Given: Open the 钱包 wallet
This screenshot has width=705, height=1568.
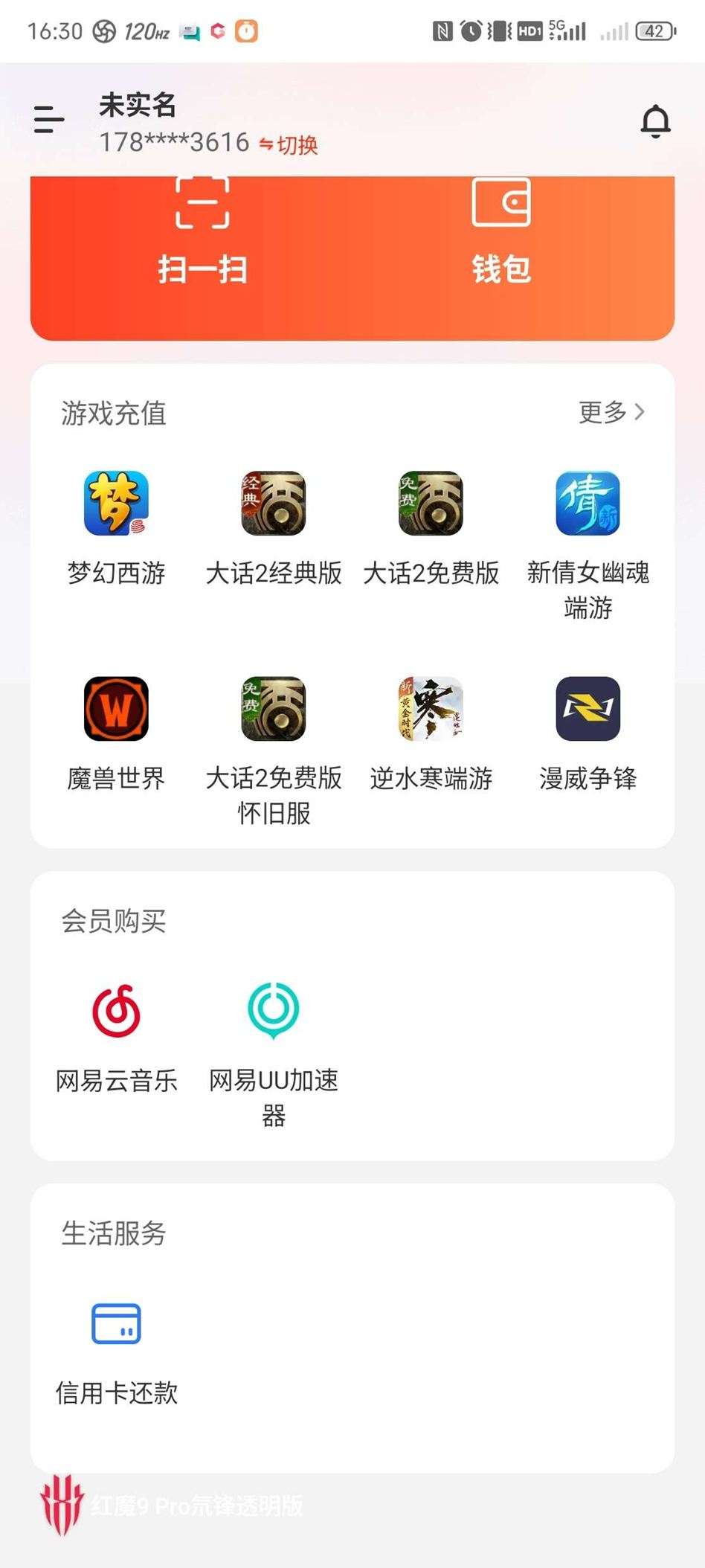Looking at the screenshot, I should 500,231.
